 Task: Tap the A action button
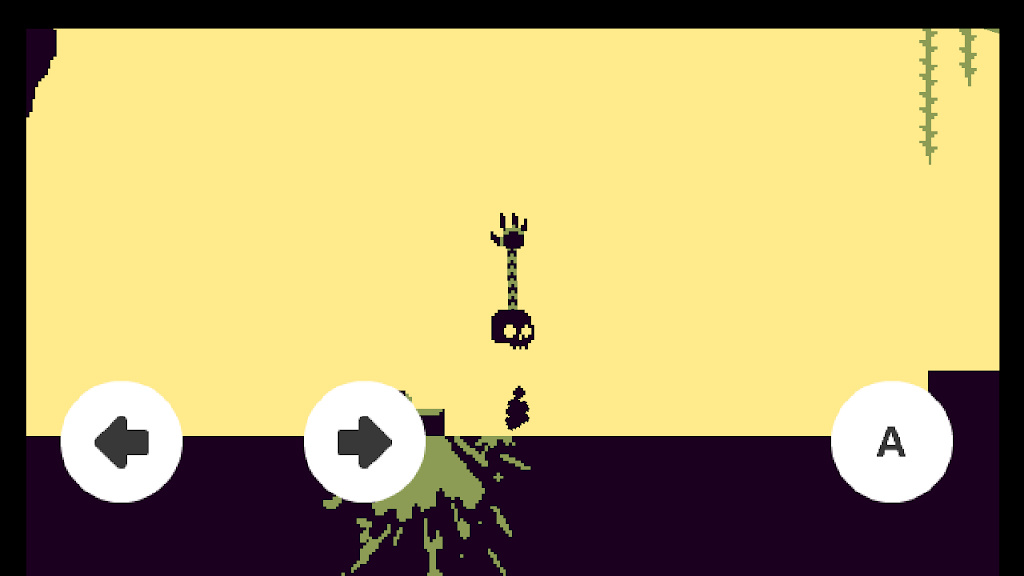pyautogui.click(x=891, y=441)
